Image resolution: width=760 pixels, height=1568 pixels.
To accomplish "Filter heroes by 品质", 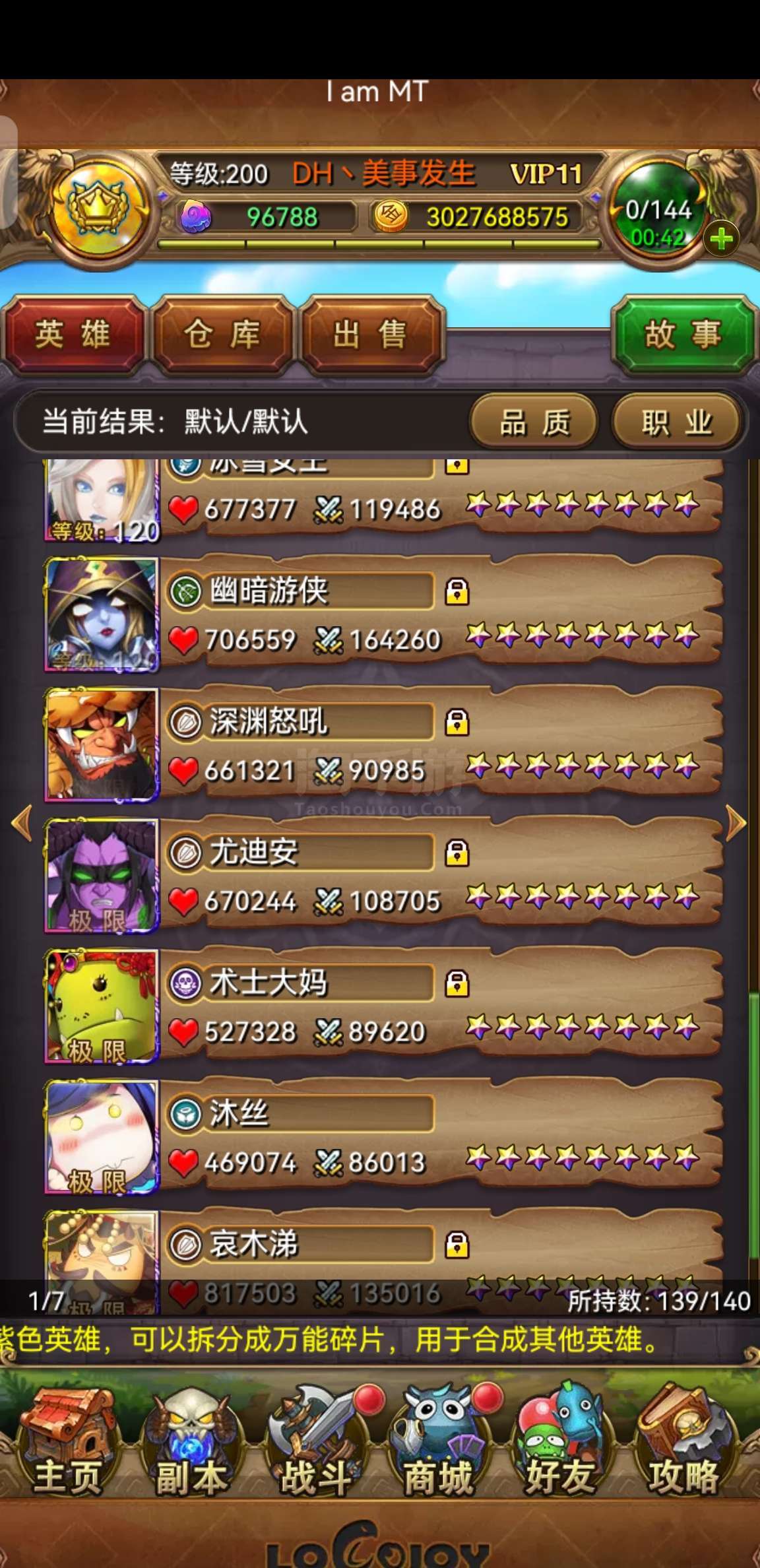I will 534,422.
